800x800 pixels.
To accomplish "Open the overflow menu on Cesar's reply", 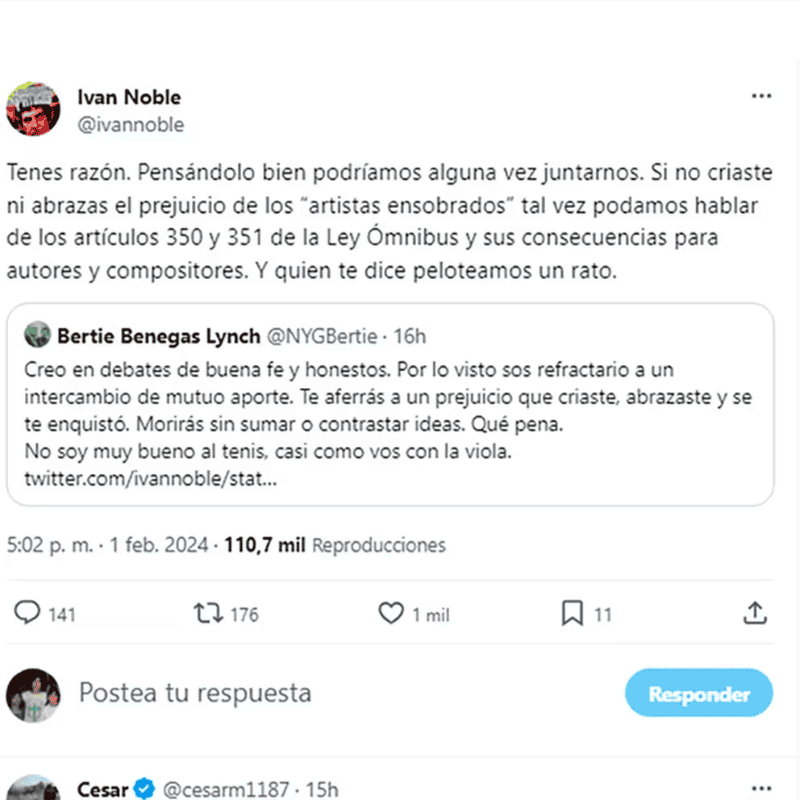I will pyautogui.click(x=761, y=789).
